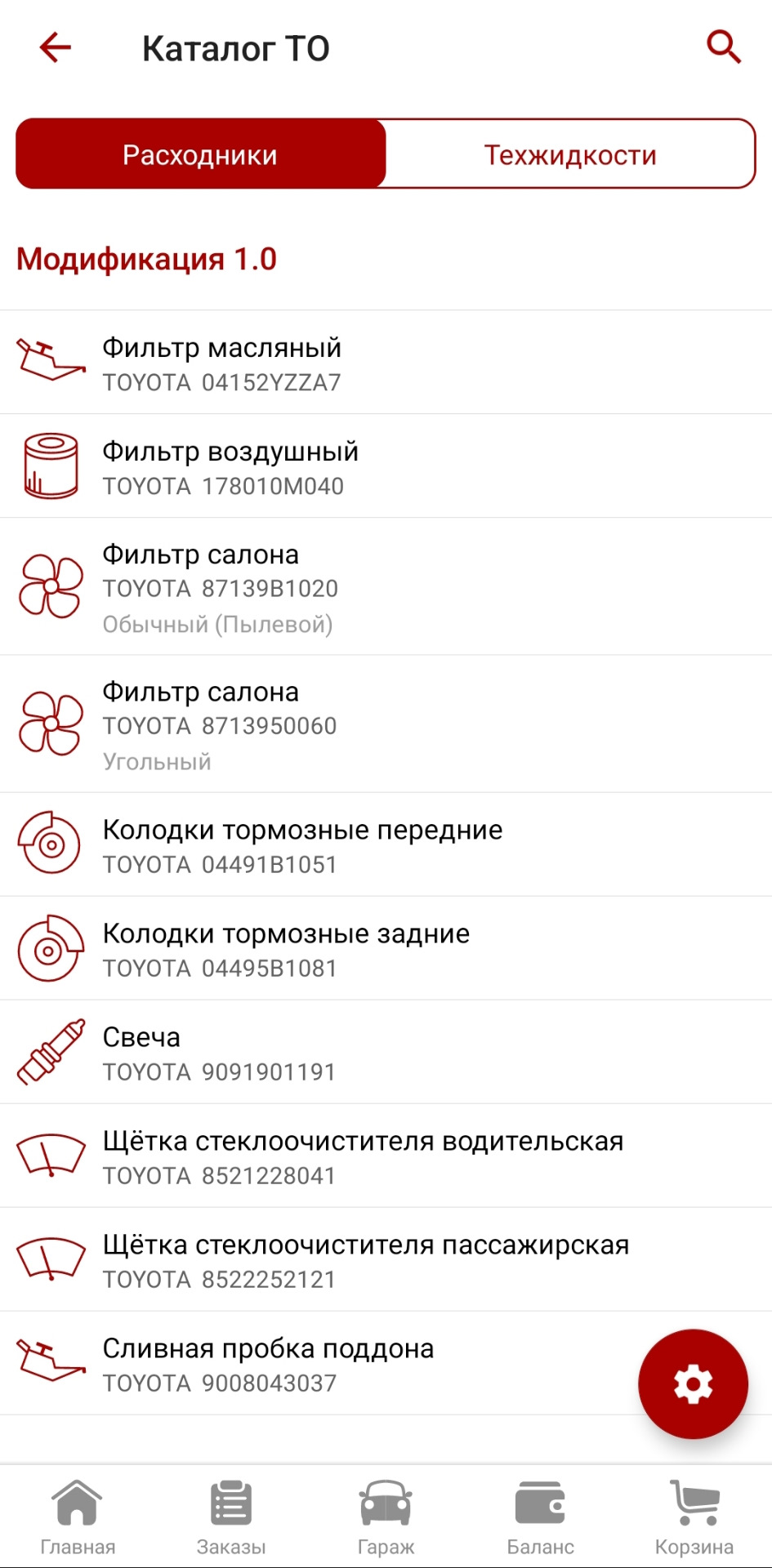Open the Гараж tab

coord(386,1517)
